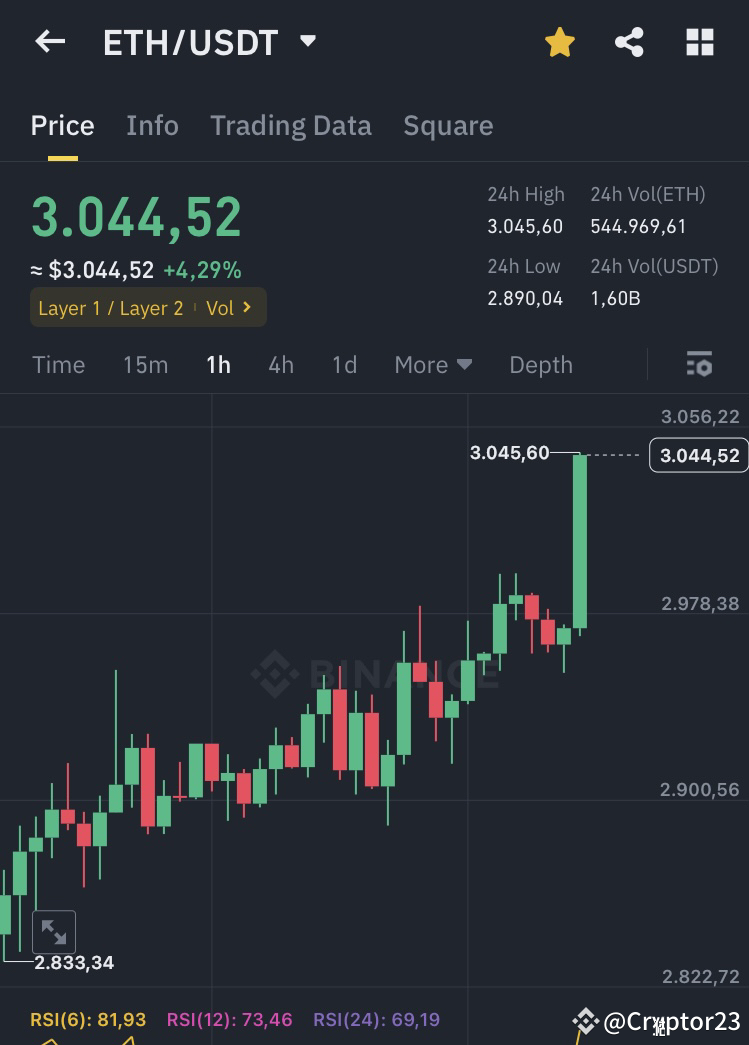This screenshot has height=1045, width=749.
Task: Open the apps grid icon
Action: pyautogui.click(x=699, y=41)
